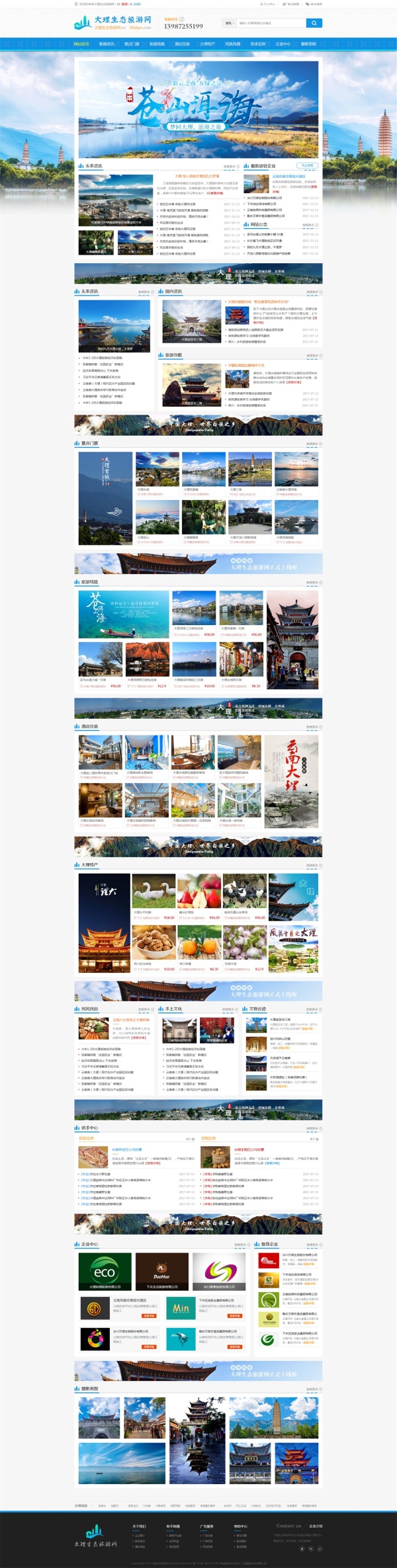
Task: Go to 民族风情 page
Action: click(232, 44)
